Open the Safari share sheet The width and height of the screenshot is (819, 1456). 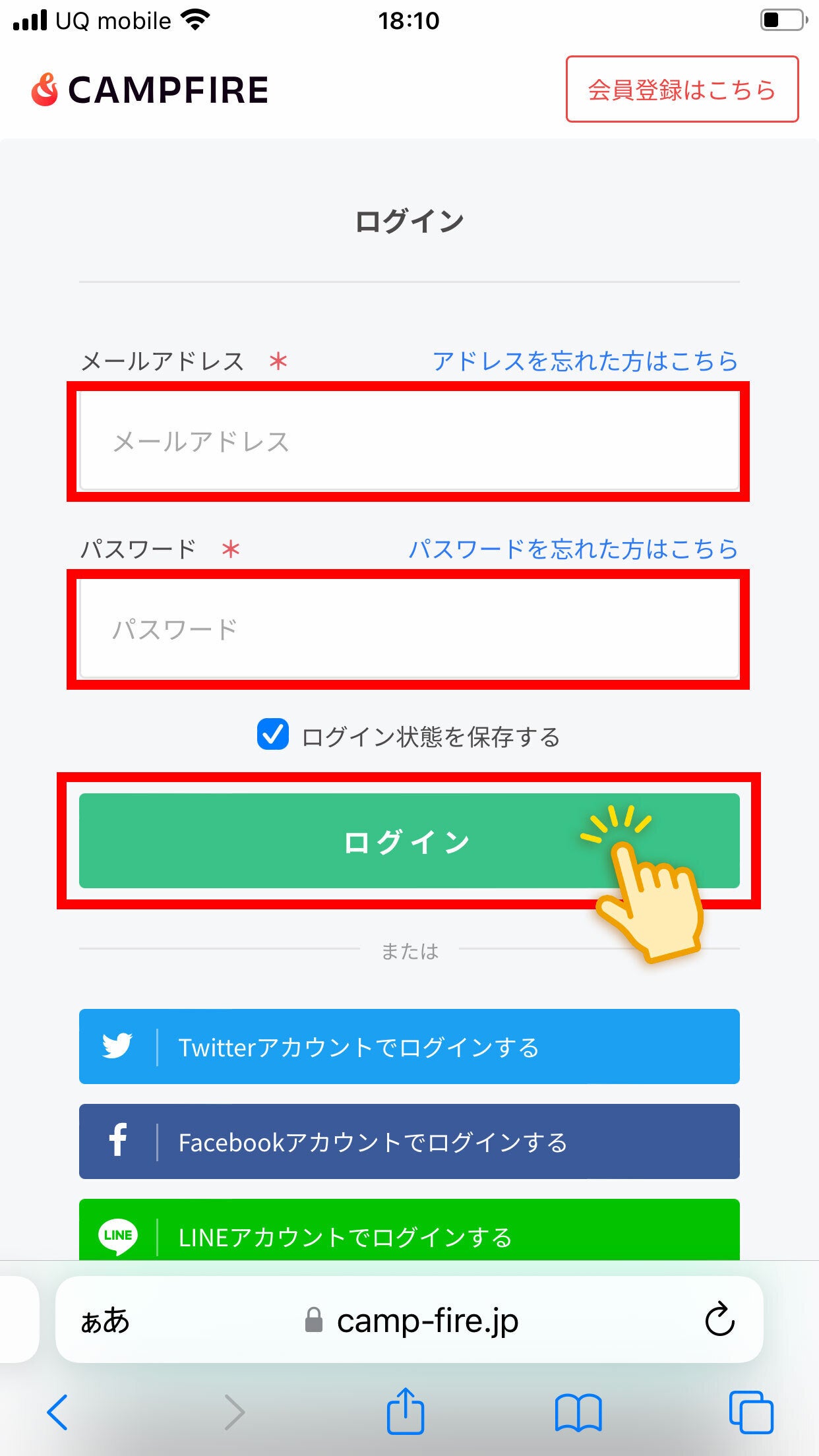click(x=405, y=1410)
